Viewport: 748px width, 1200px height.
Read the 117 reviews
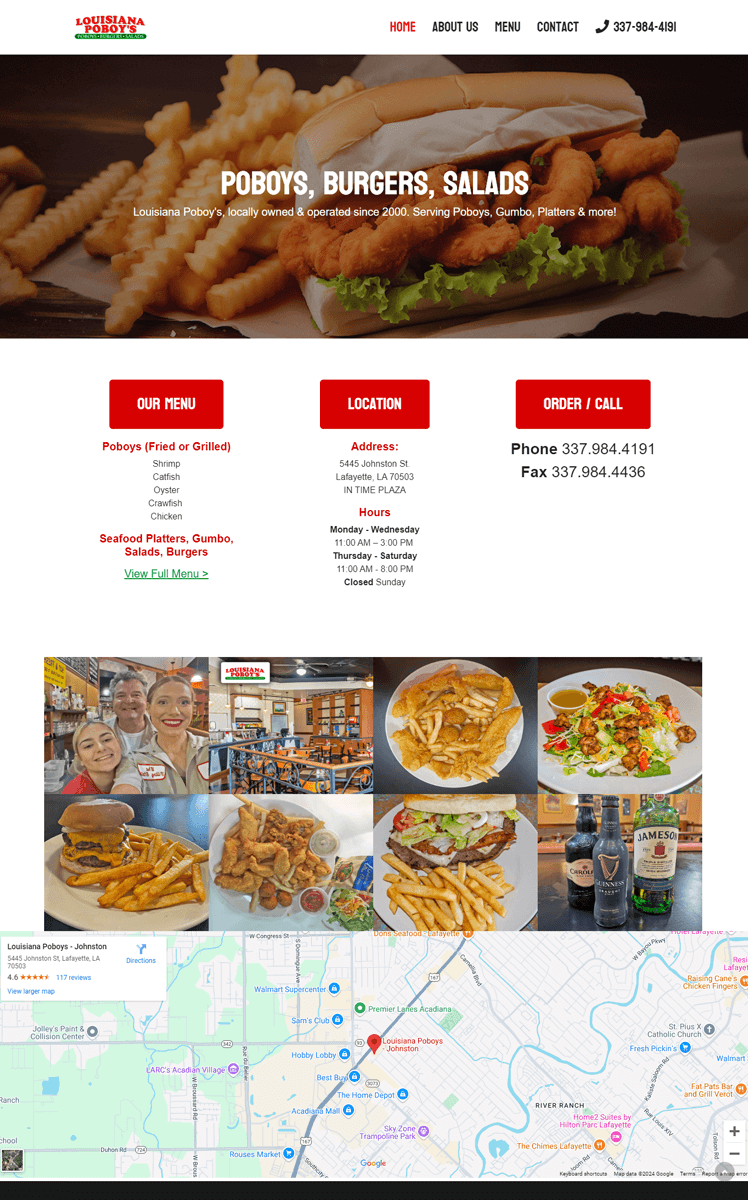click(73, 977)
